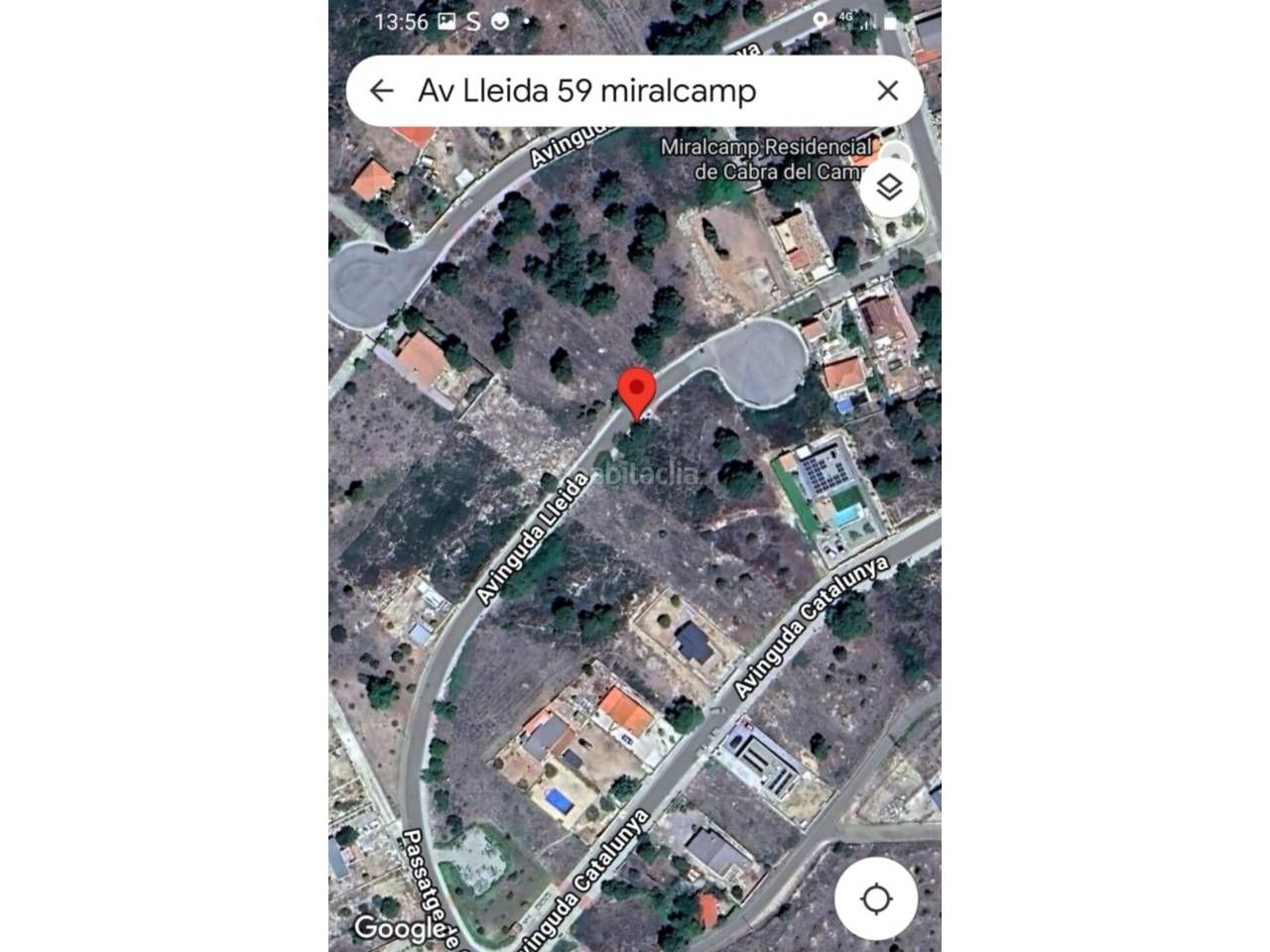Center the map on my location

pyautogui.click(x=875, y=899)
